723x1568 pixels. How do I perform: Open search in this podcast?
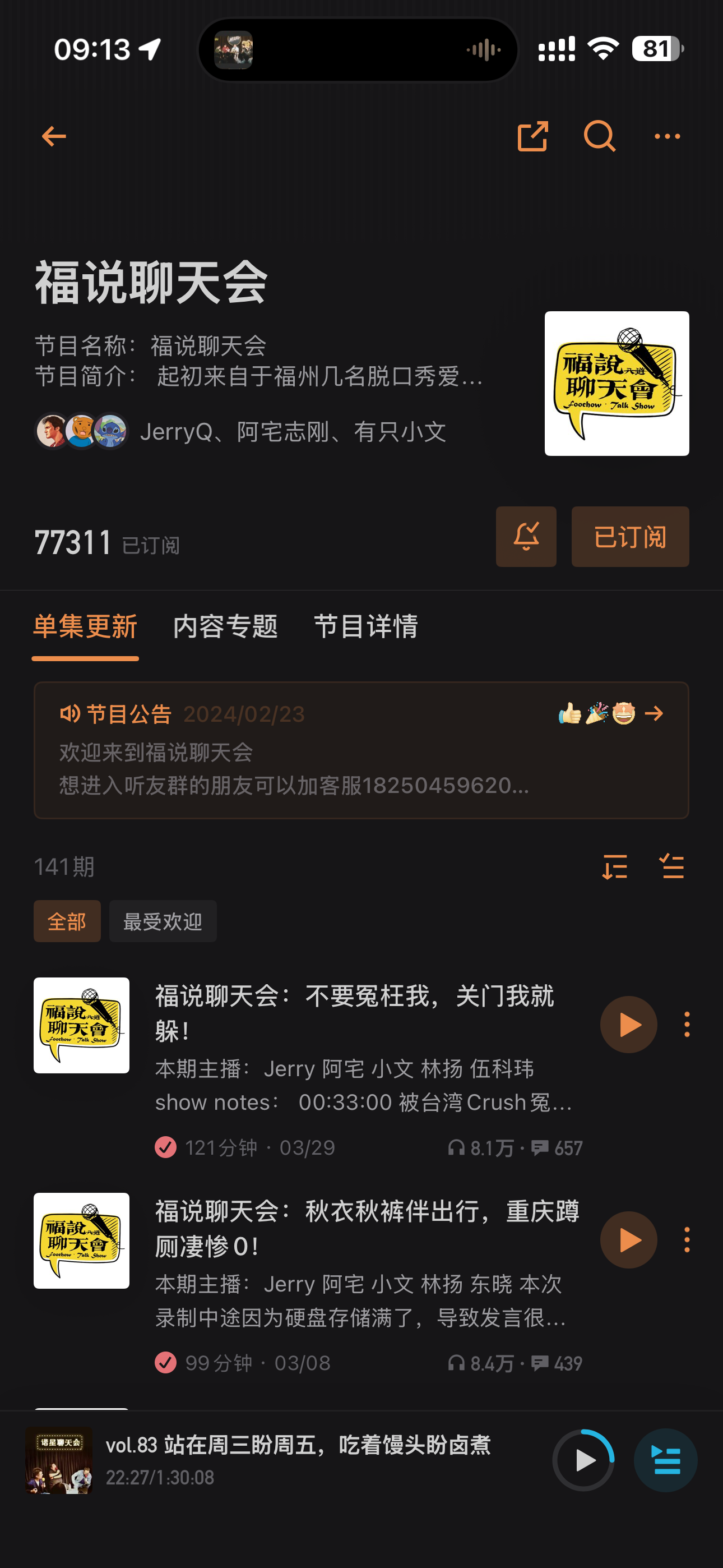click(600, 136)
